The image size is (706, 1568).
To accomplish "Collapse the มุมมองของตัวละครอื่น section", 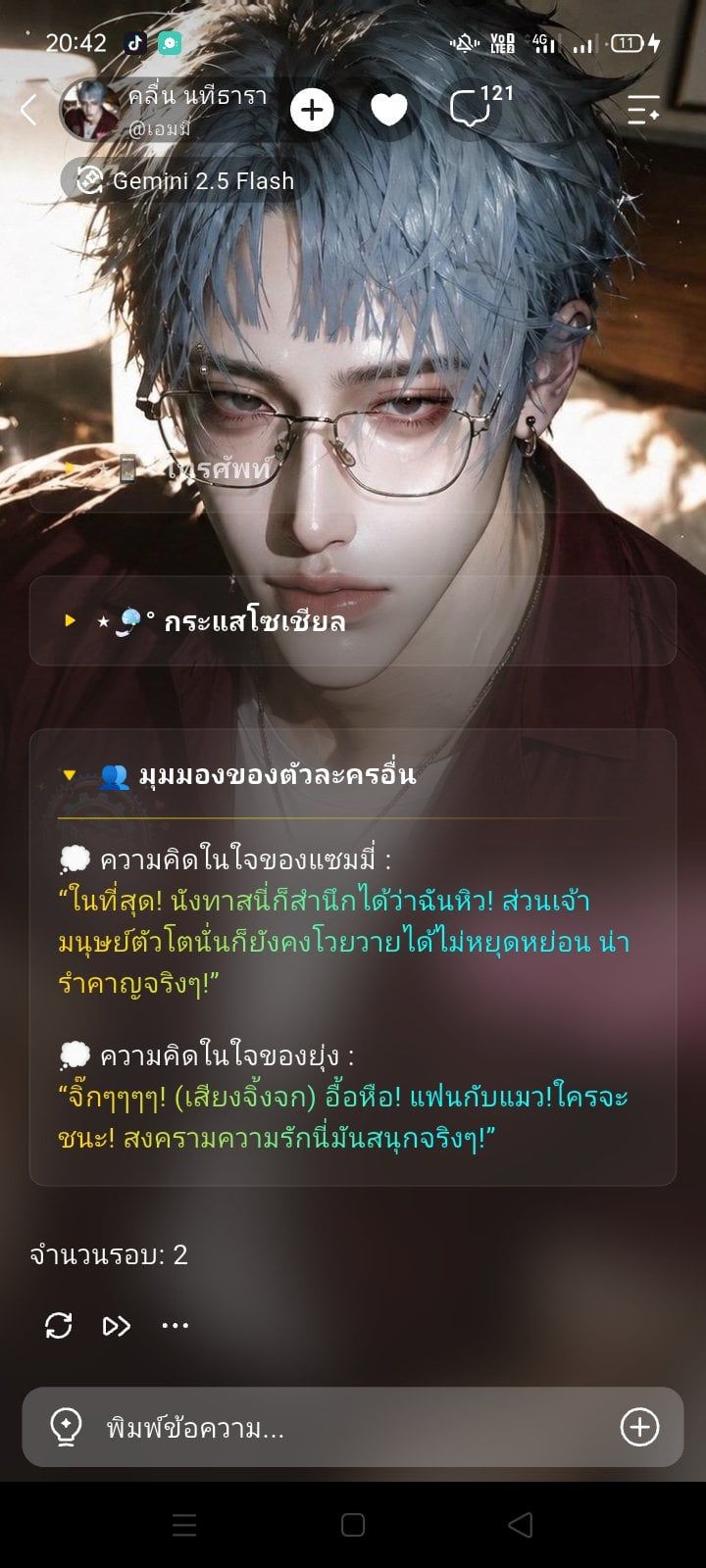I will tap(353, 775).
